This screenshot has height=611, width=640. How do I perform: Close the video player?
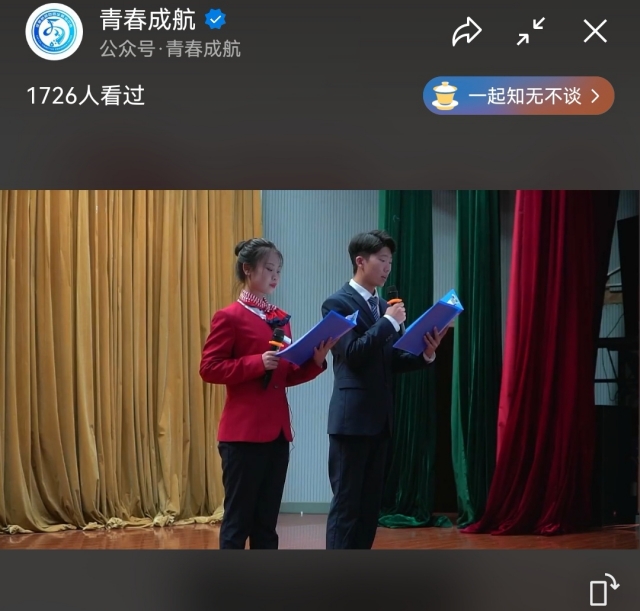click(595, 32)
